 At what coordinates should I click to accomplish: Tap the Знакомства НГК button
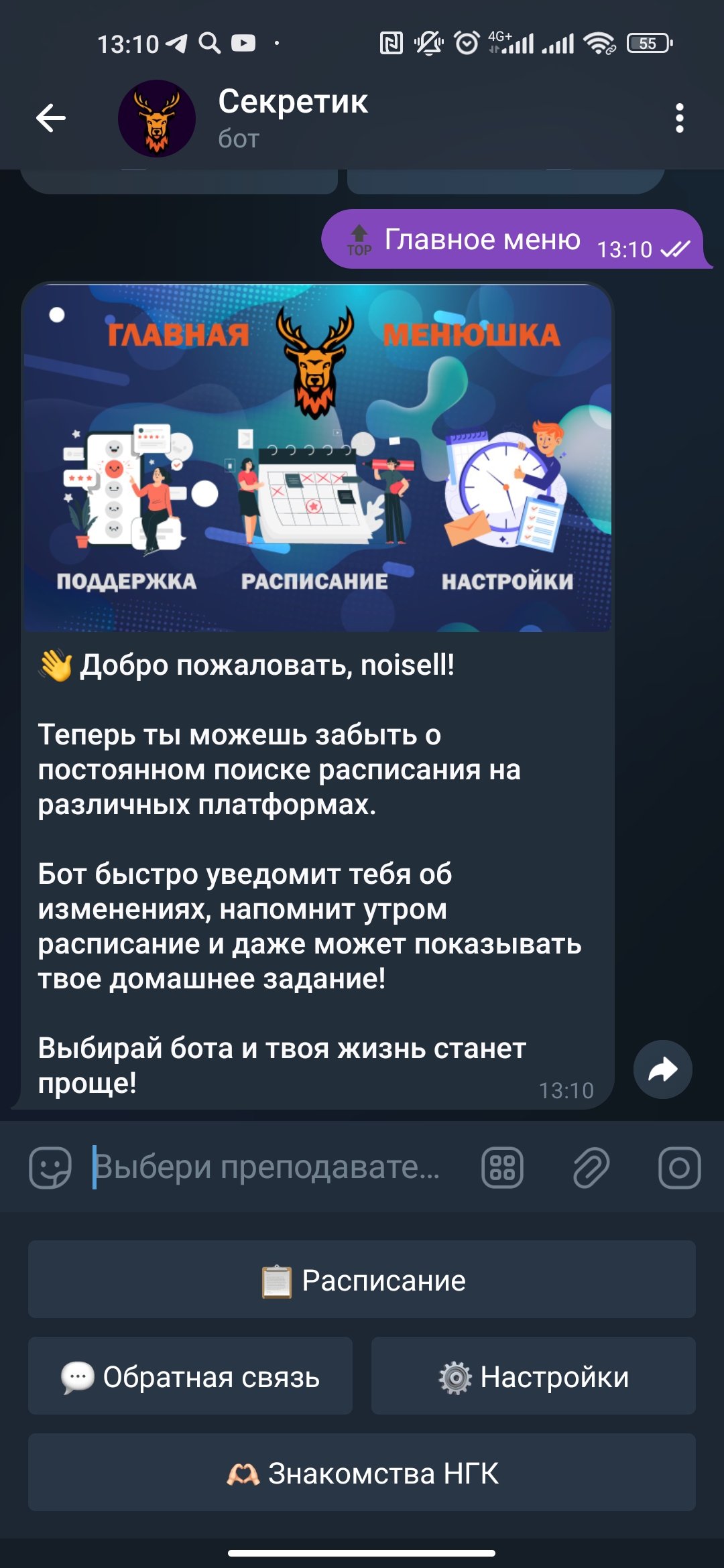click(x=362, y=1473)
